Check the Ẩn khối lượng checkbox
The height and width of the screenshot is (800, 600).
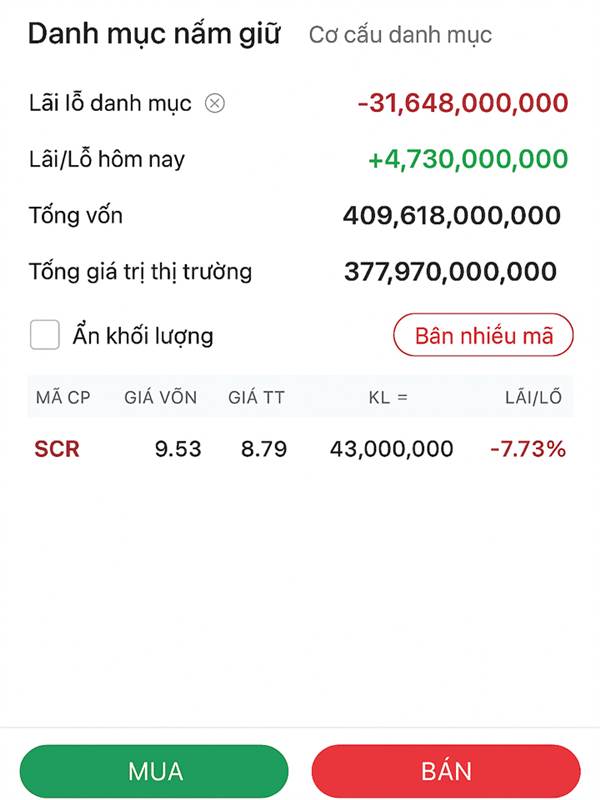point(45,335)
